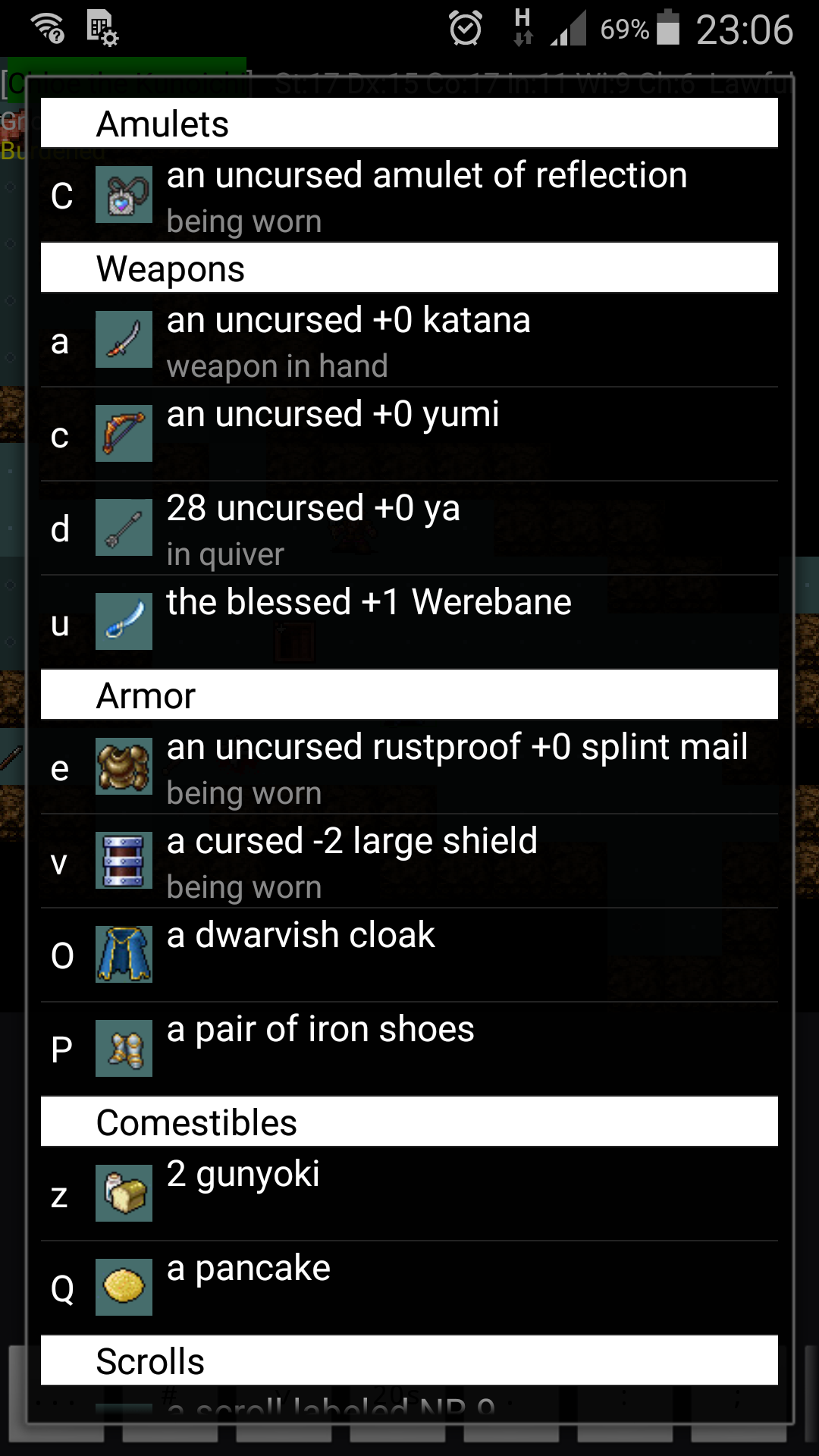Pick the uncursed +0 yumi
Screen dimensions: 819x1456
click(409, 435)
